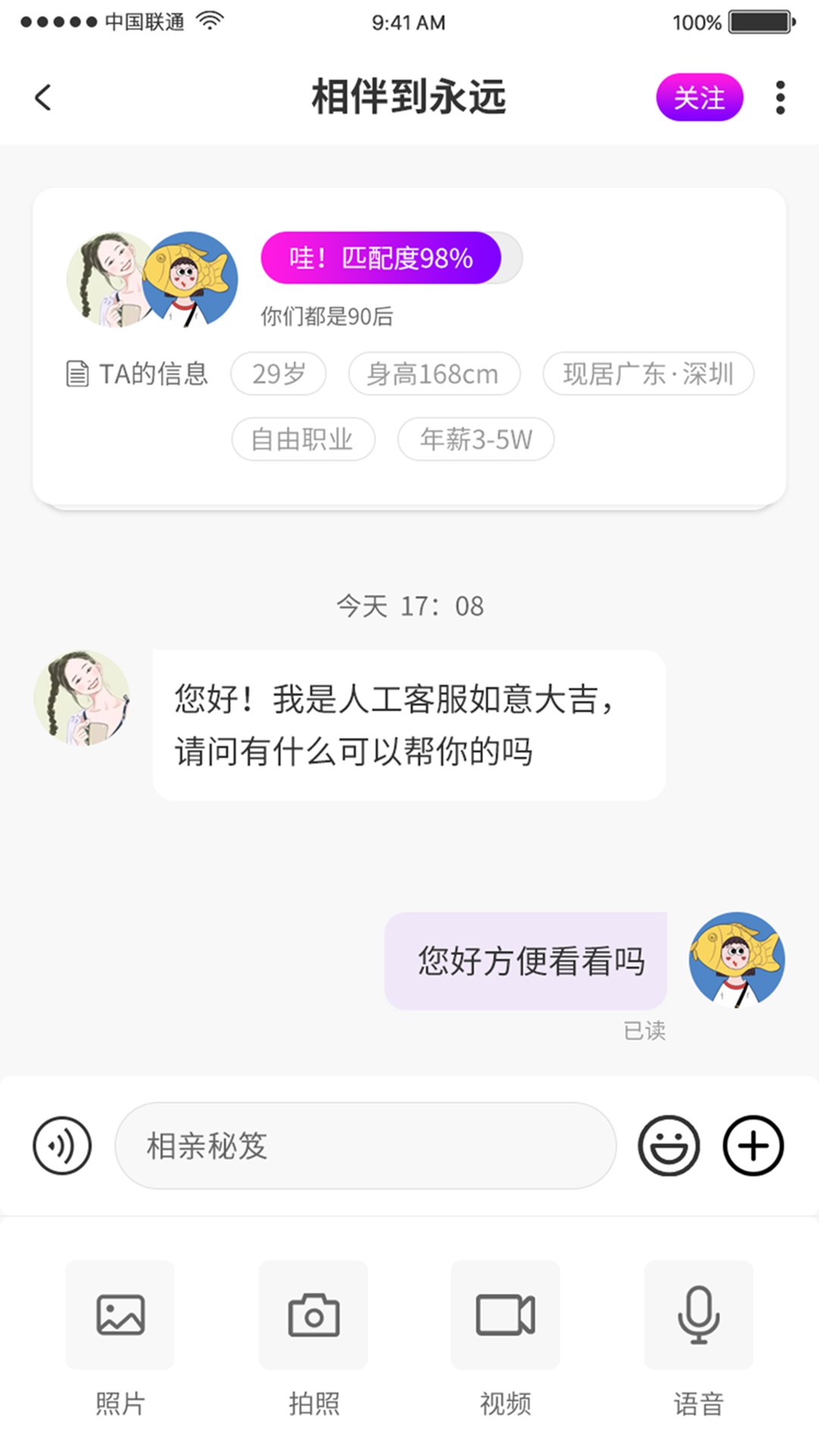The image size is (819, 1456).
Task: Select the 视频 video recording icon
Action: (x=505, y=1316)
